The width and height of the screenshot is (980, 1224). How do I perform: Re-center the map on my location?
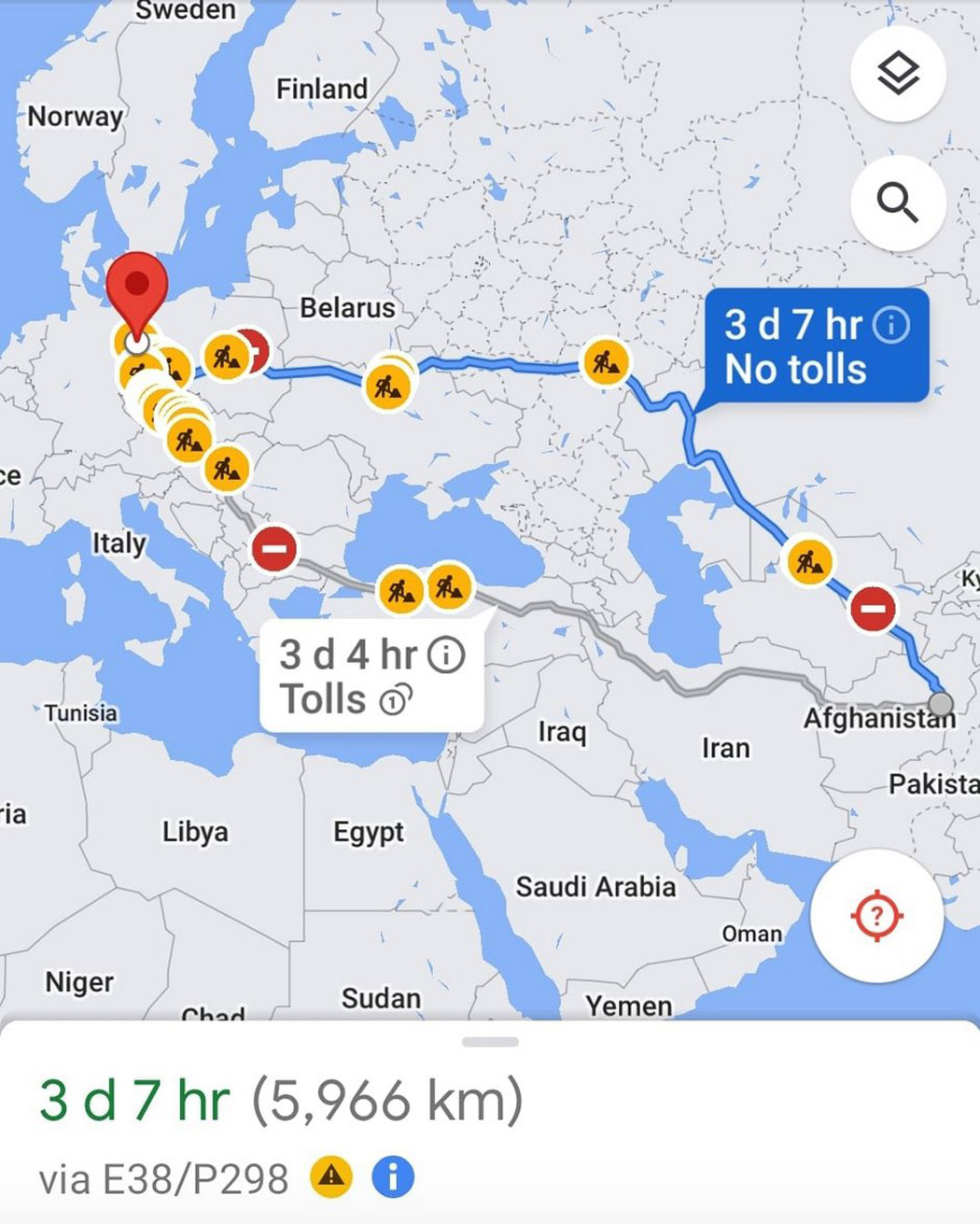pyautogui.click(x=876, y=916)
